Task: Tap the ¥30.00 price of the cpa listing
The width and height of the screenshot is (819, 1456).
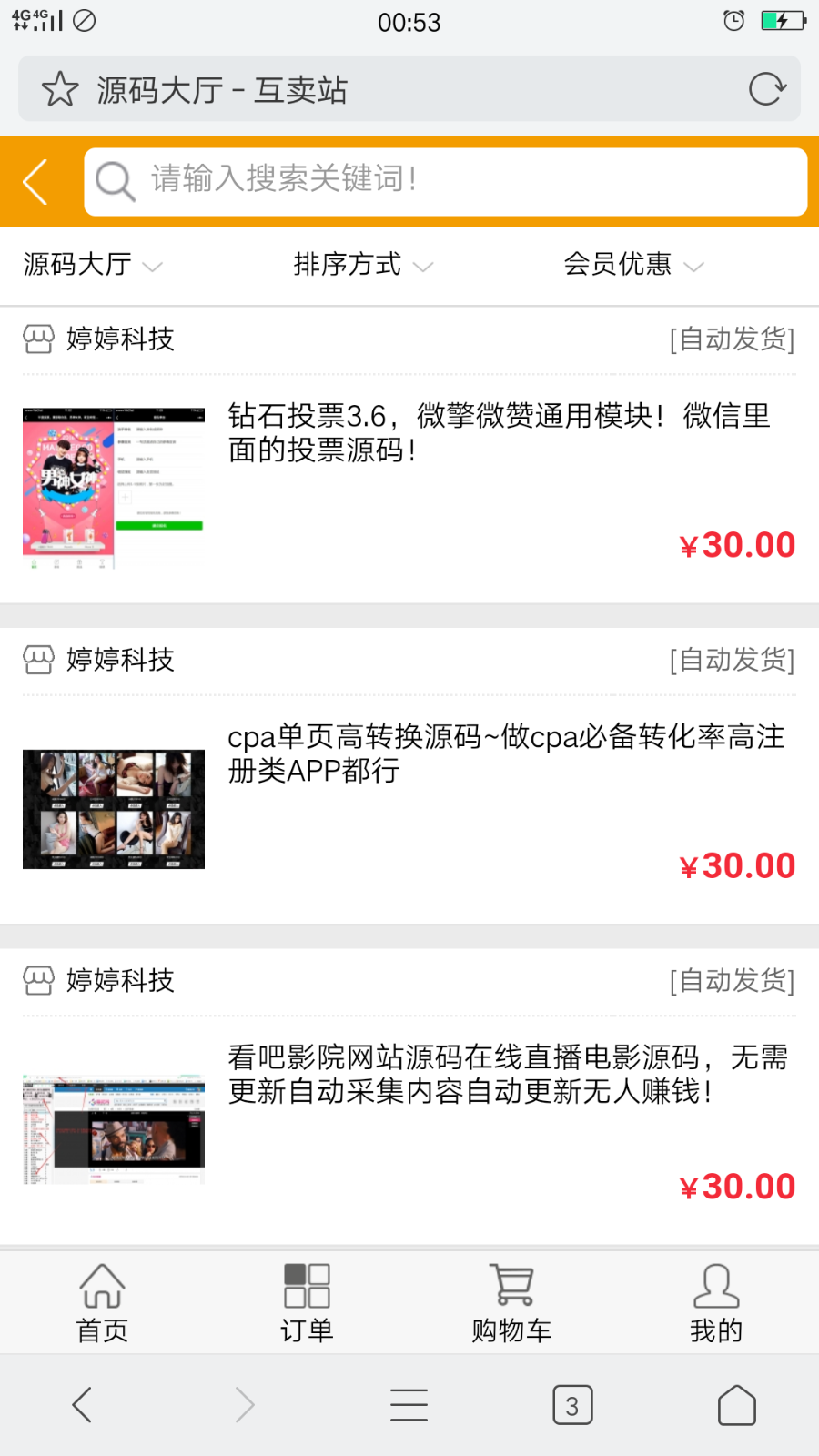Action: pyautogui.click(x=739, y=864)
